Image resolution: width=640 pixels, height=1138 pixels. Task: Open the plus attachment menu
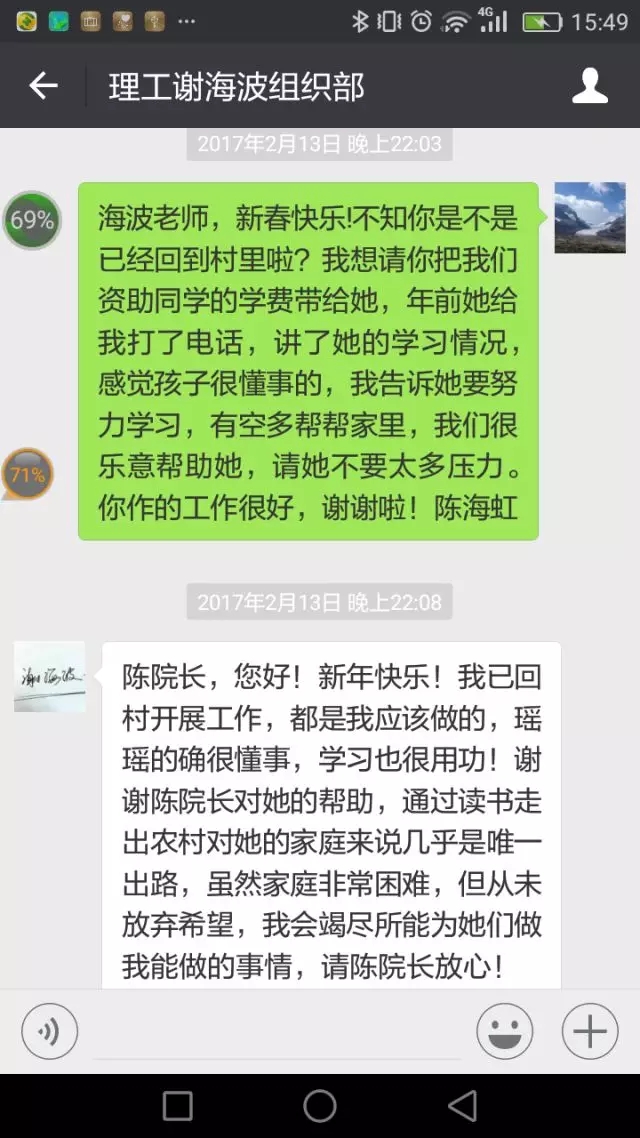click(590, 1031)
